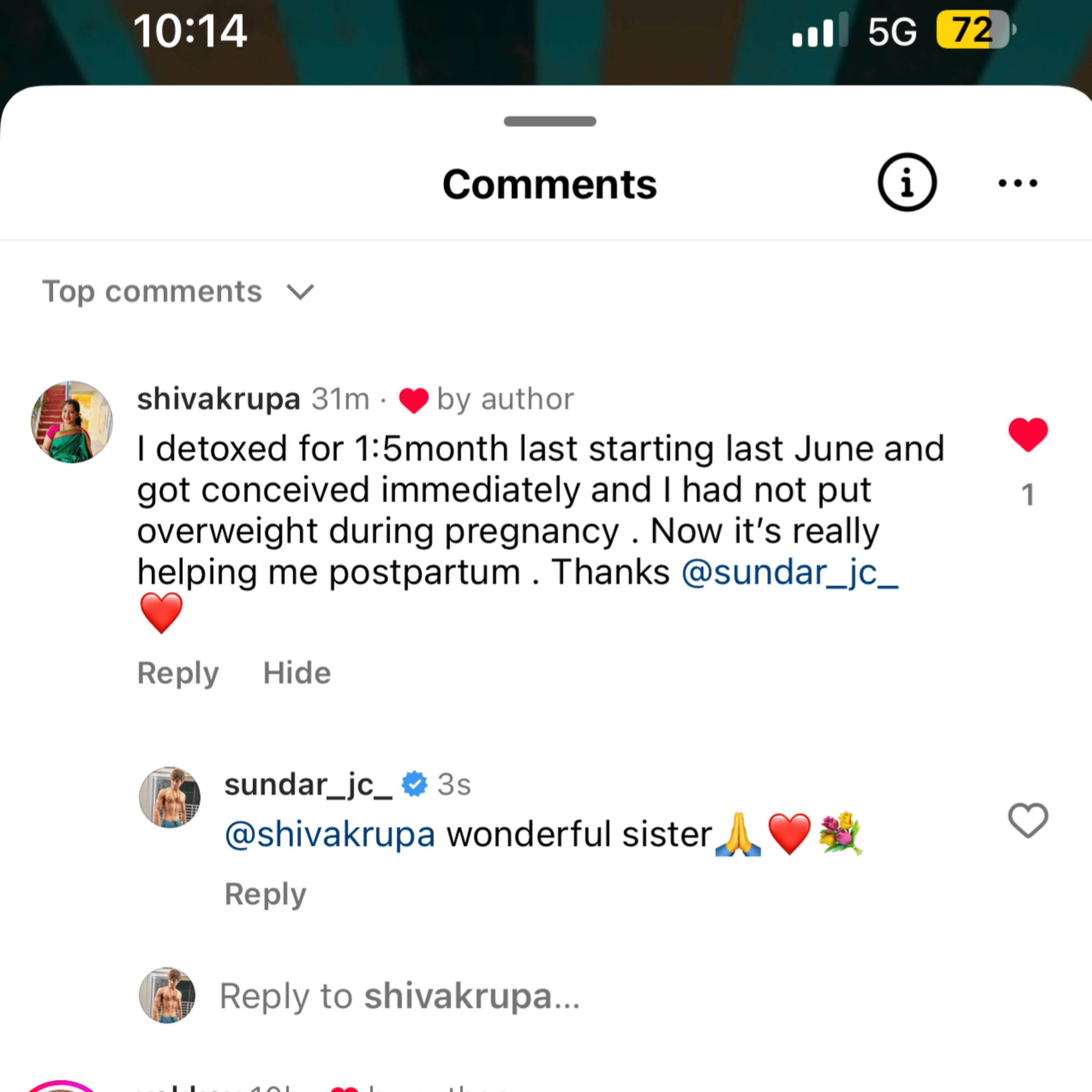
Task: Tap the sundar_jc_ username on the reply
Action: point(308,785)
